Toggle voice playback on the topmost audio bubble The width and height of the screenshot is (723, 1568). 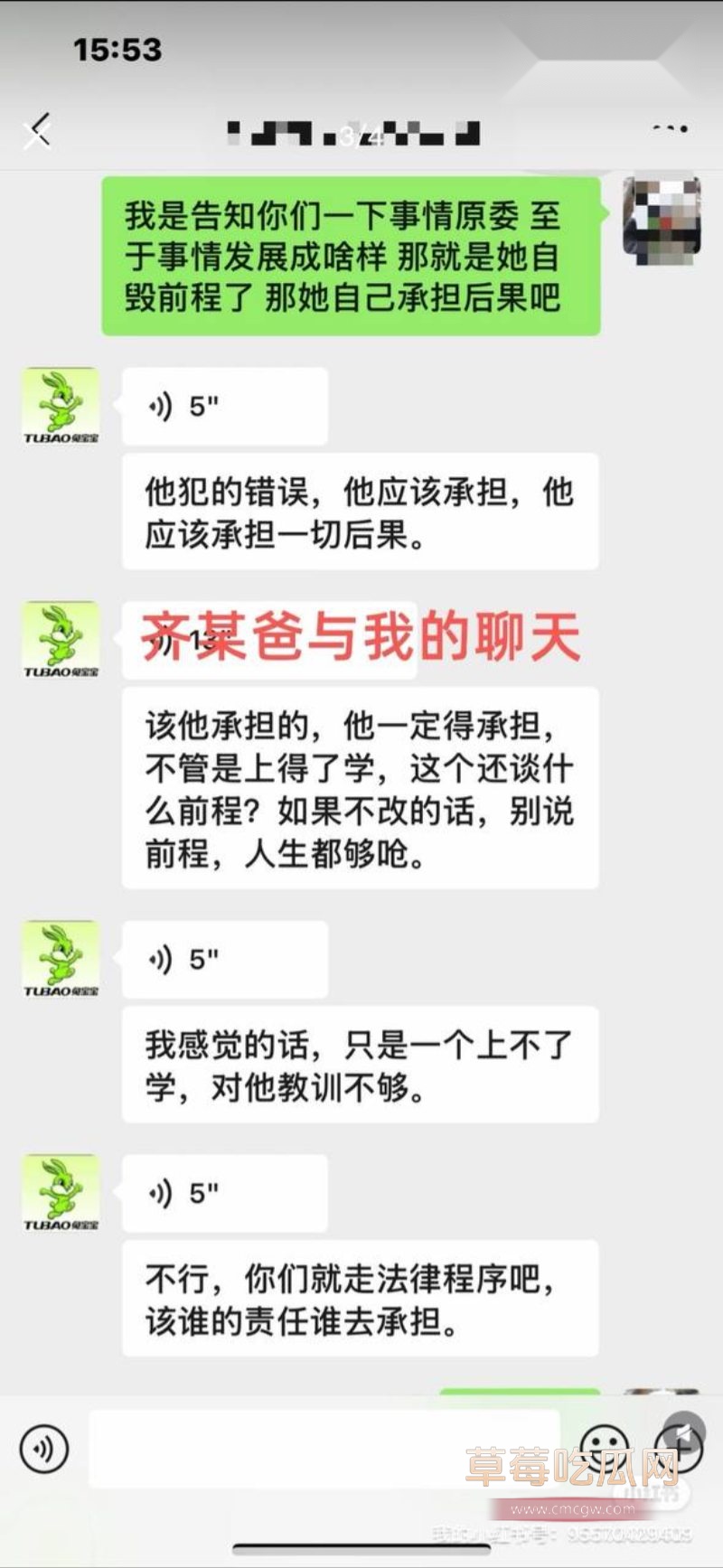[224, 406]
